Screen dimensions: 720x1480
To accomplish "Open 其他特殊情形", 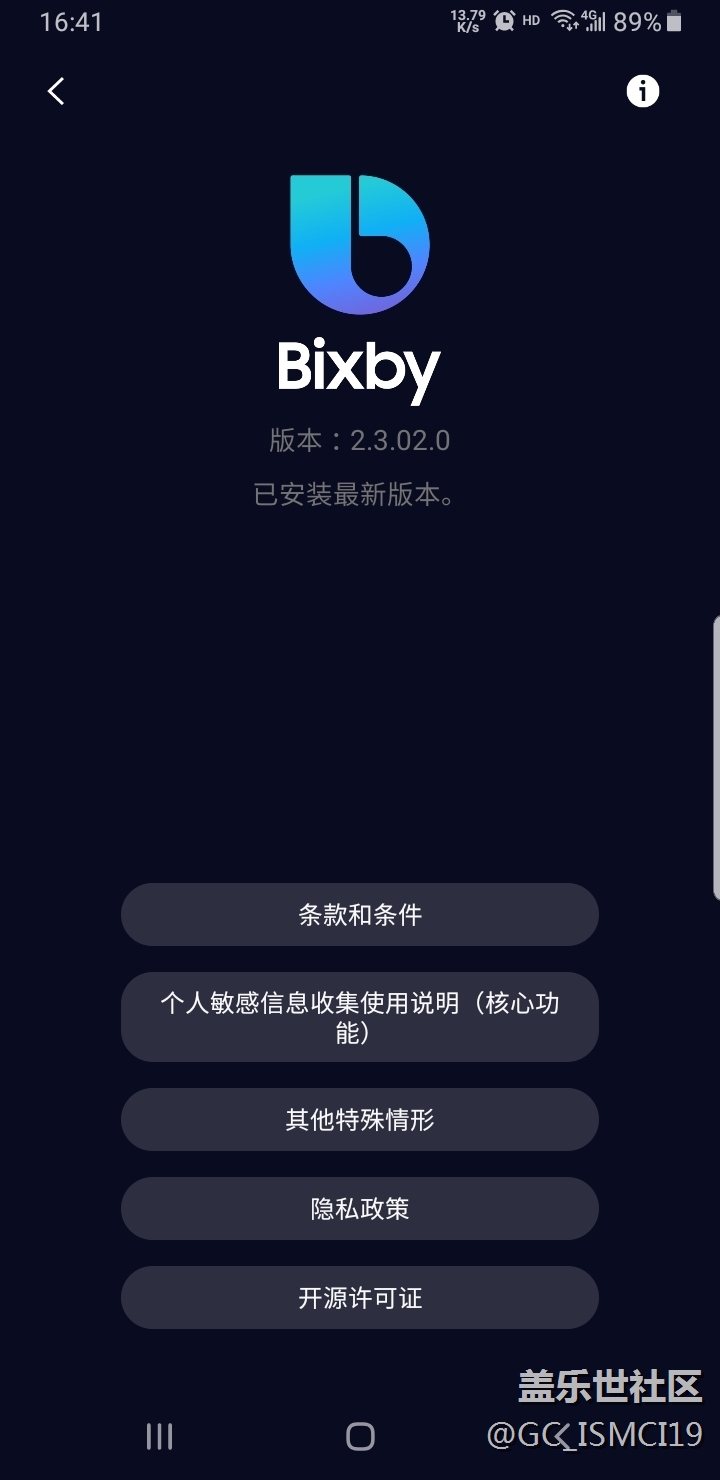I will (x=360, y=1120).
